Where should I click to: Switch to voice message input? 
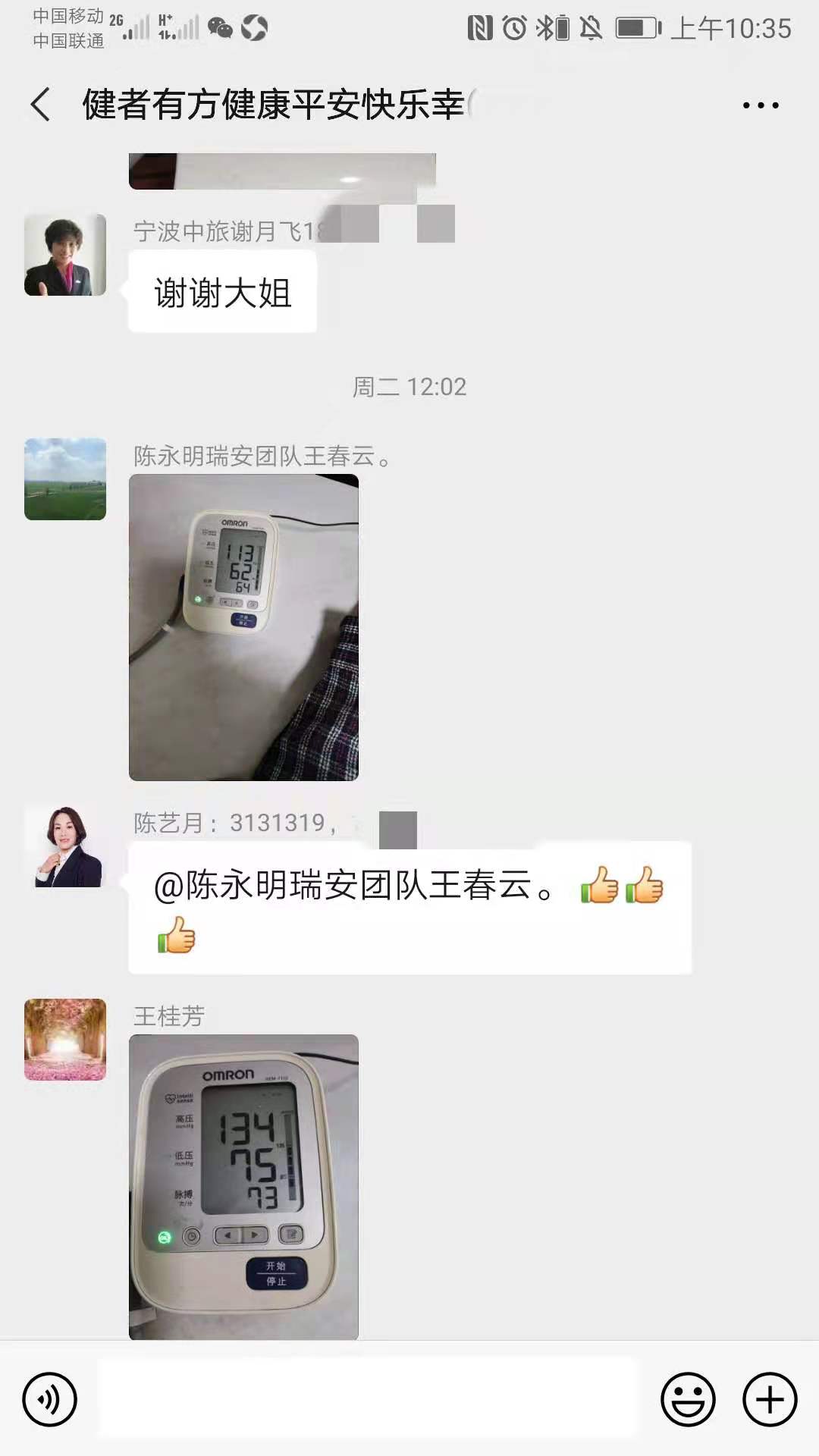(x=50, y=1399)
